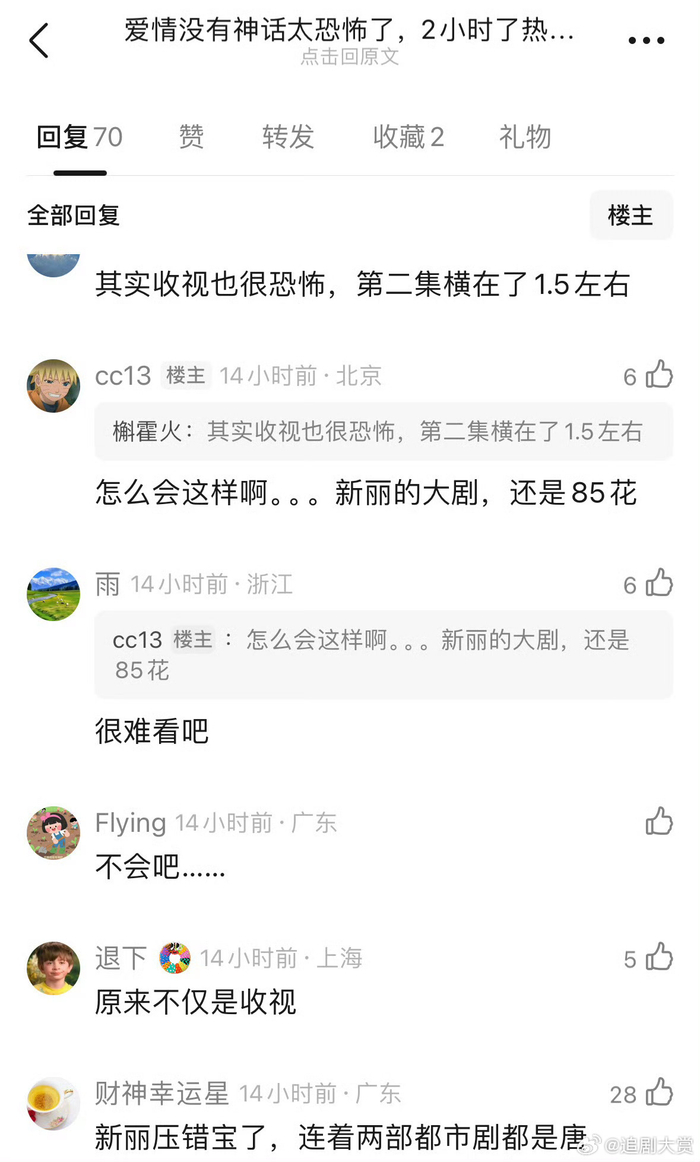Like the reply from 退下

(659, 958)
